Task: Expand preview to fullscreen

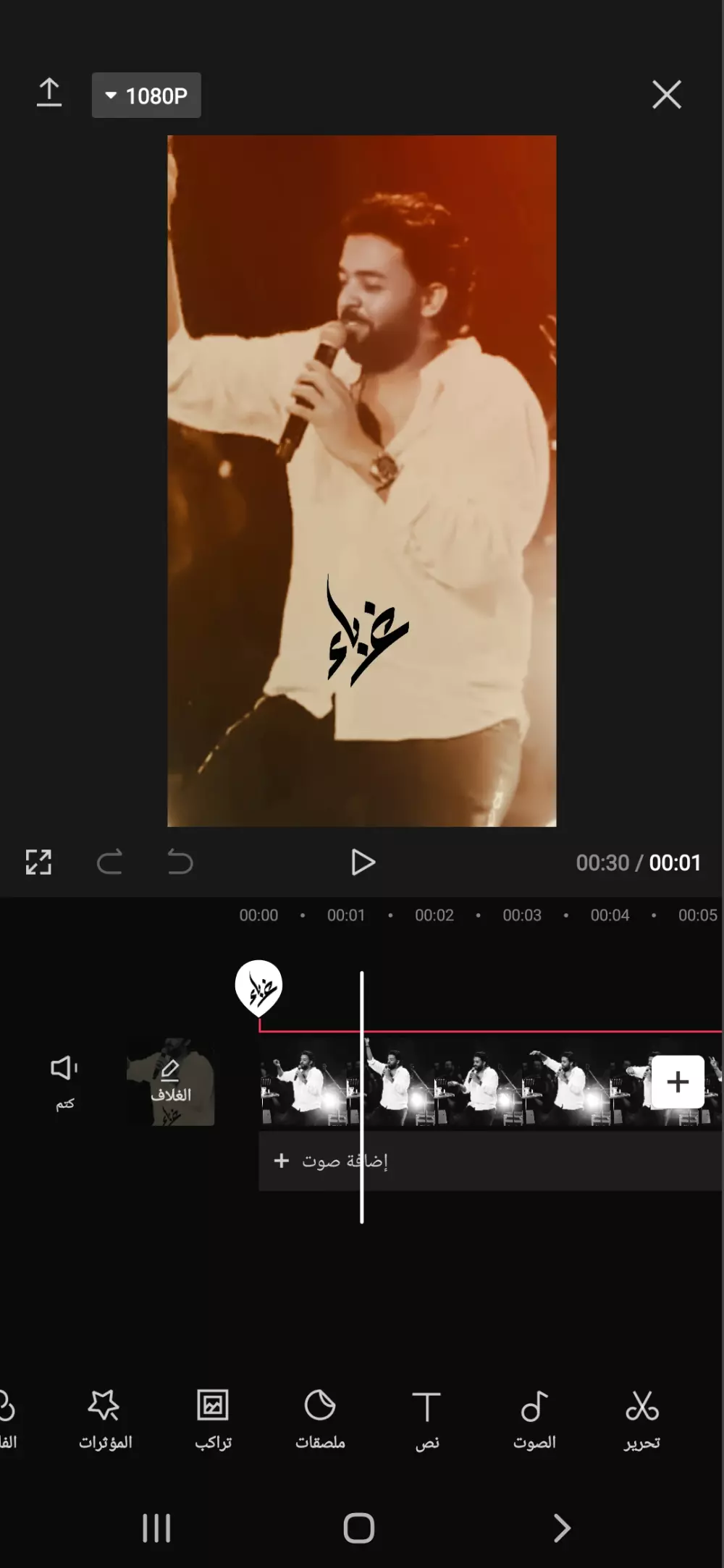Action: (38, 862)
